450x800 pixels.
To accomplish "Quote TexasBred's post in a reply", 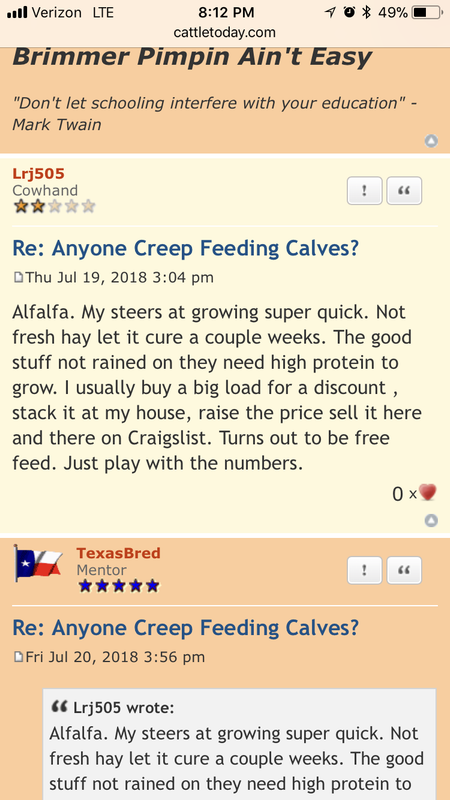I will [x=404, y=570].
